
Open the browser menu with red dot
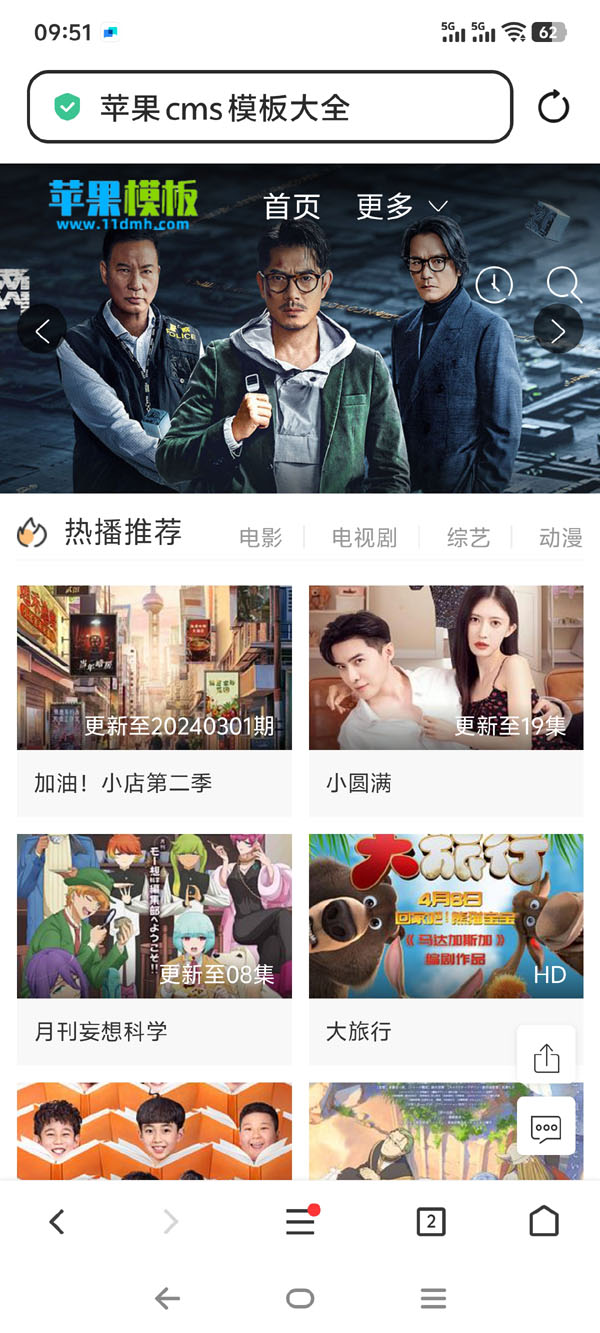click(300, 1221)
